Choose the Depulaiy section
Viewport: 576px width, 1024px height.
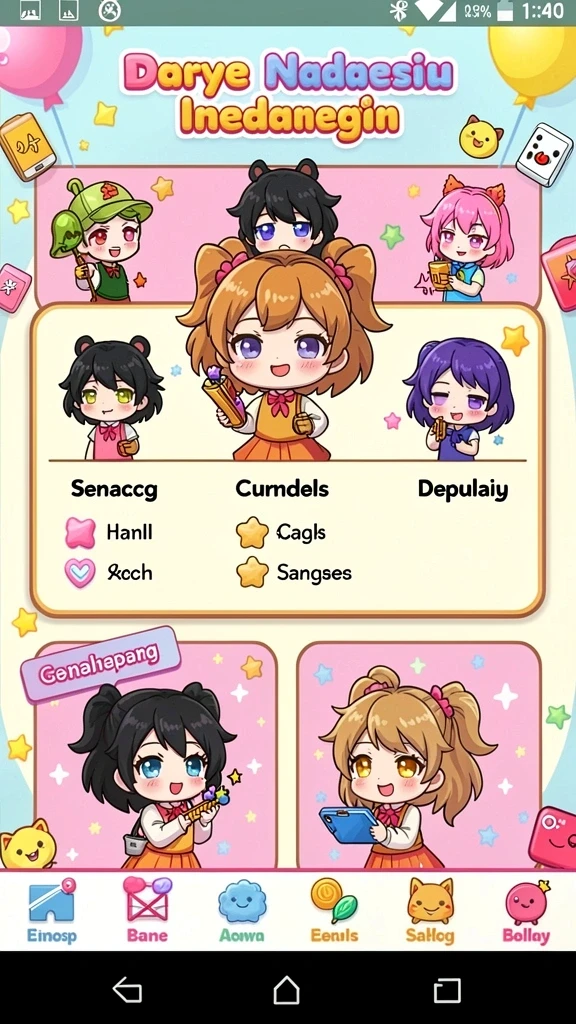463,488
